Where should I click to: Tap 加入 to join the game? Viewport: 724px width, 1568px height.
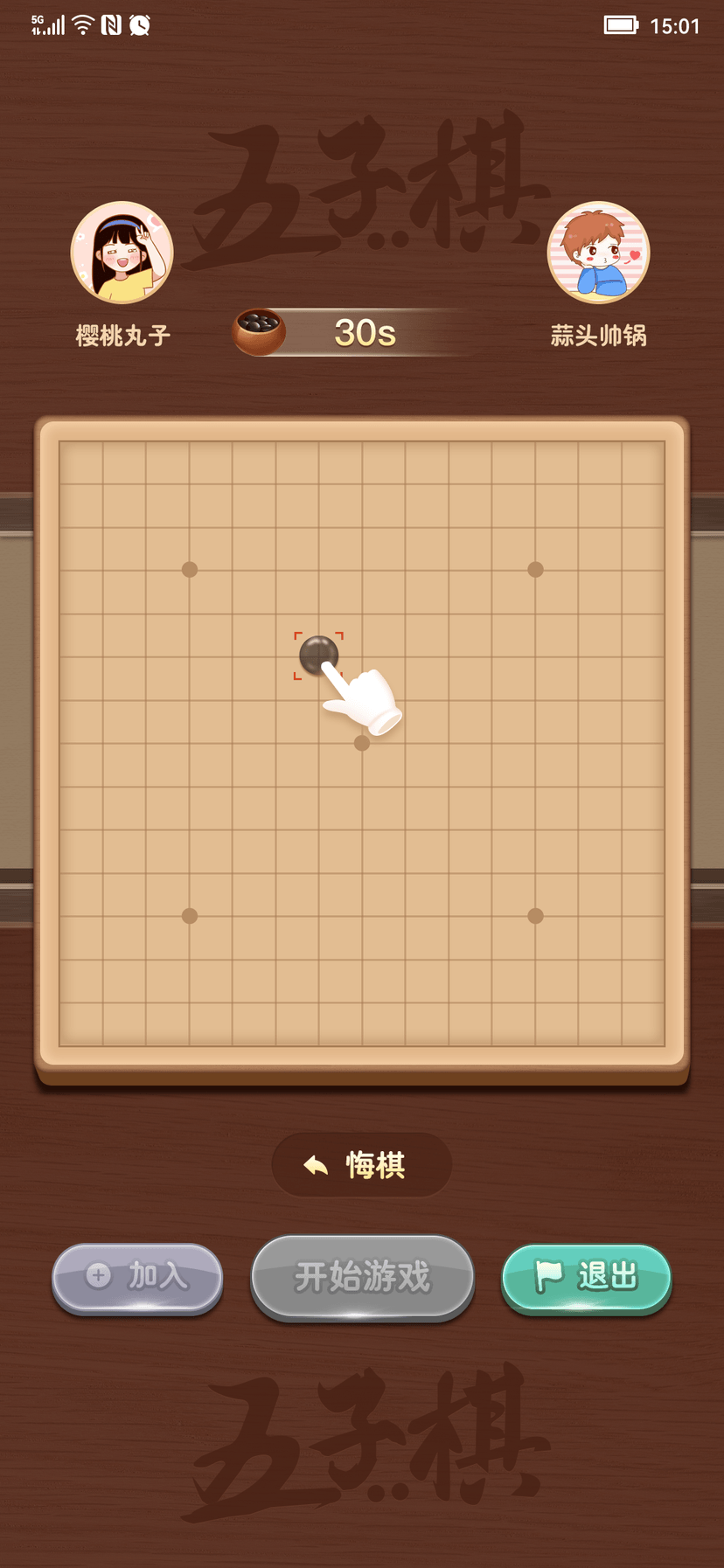pyautogui.click(x=137, y=1277)
